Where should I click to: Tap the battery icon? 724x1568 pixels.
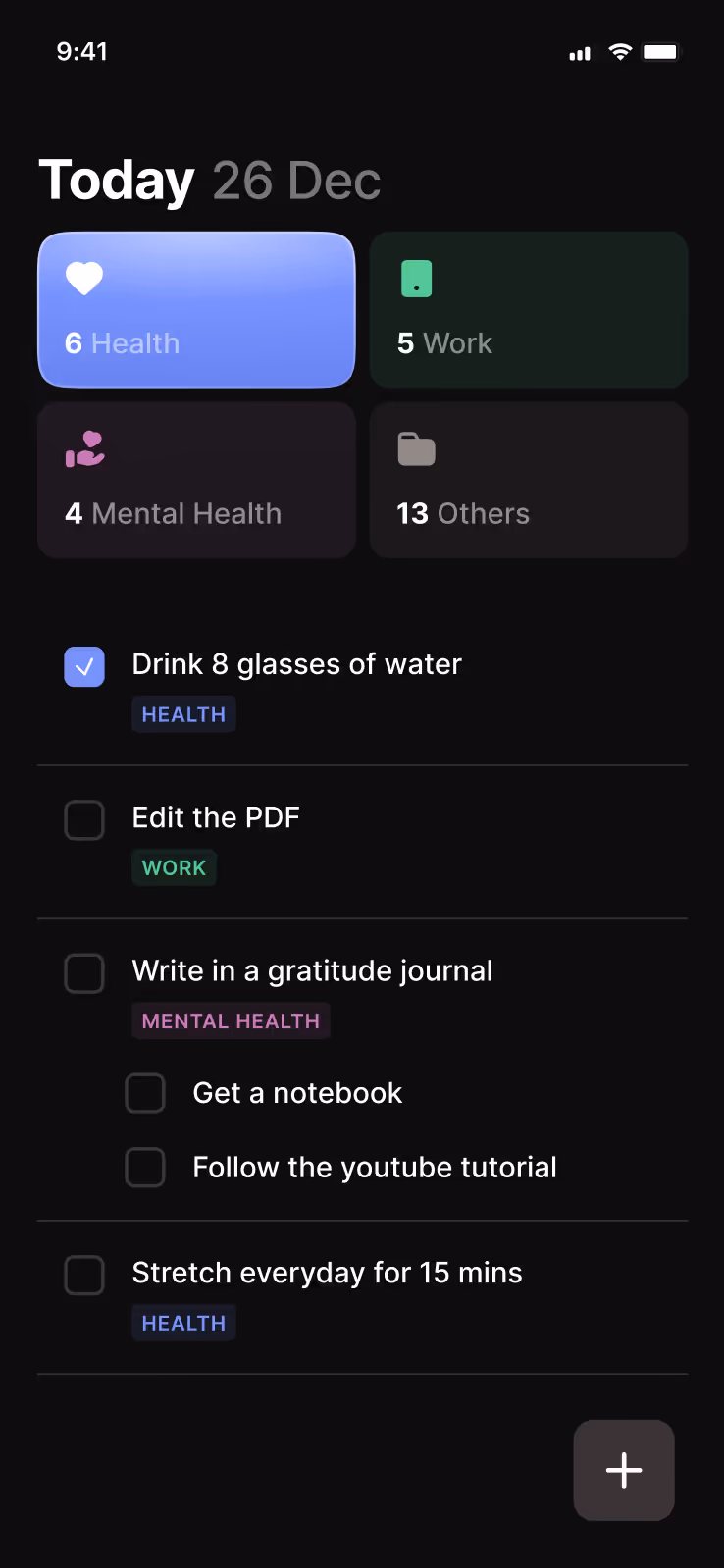[660, 52]
